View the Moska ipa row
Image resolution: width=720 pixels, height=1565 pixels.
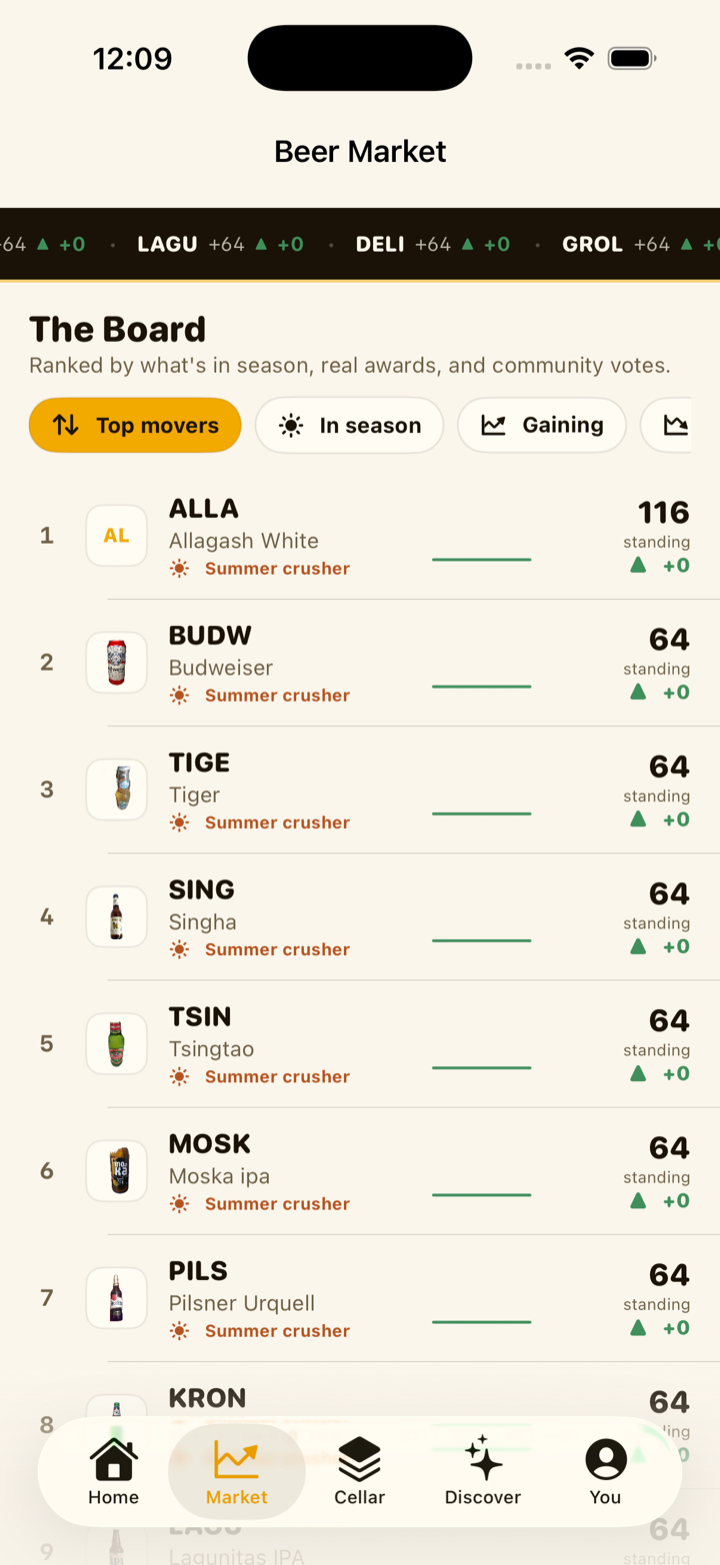[360, 1171]
